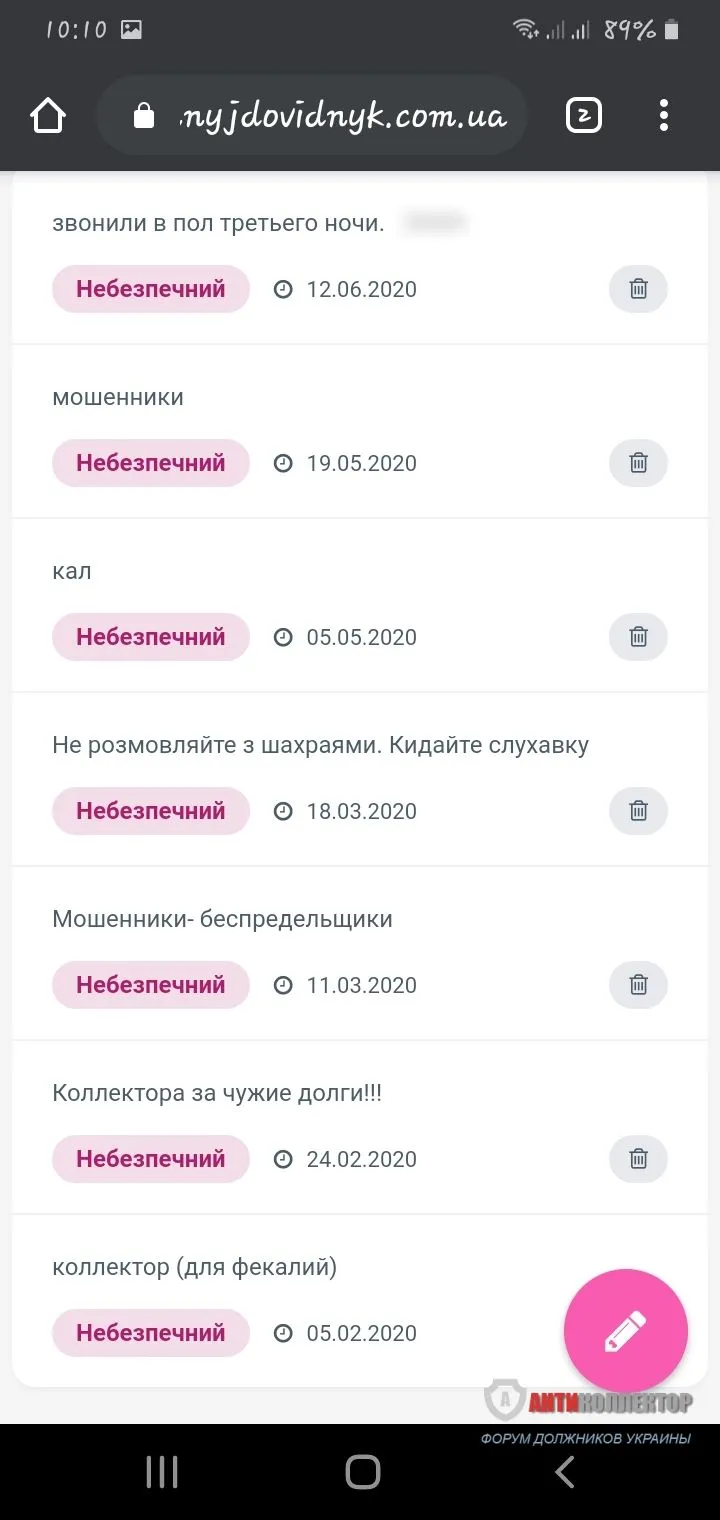This screenshot has width=720, height=1520.
Task: Tap the address bar URL
Action: (x=340, y=117)
